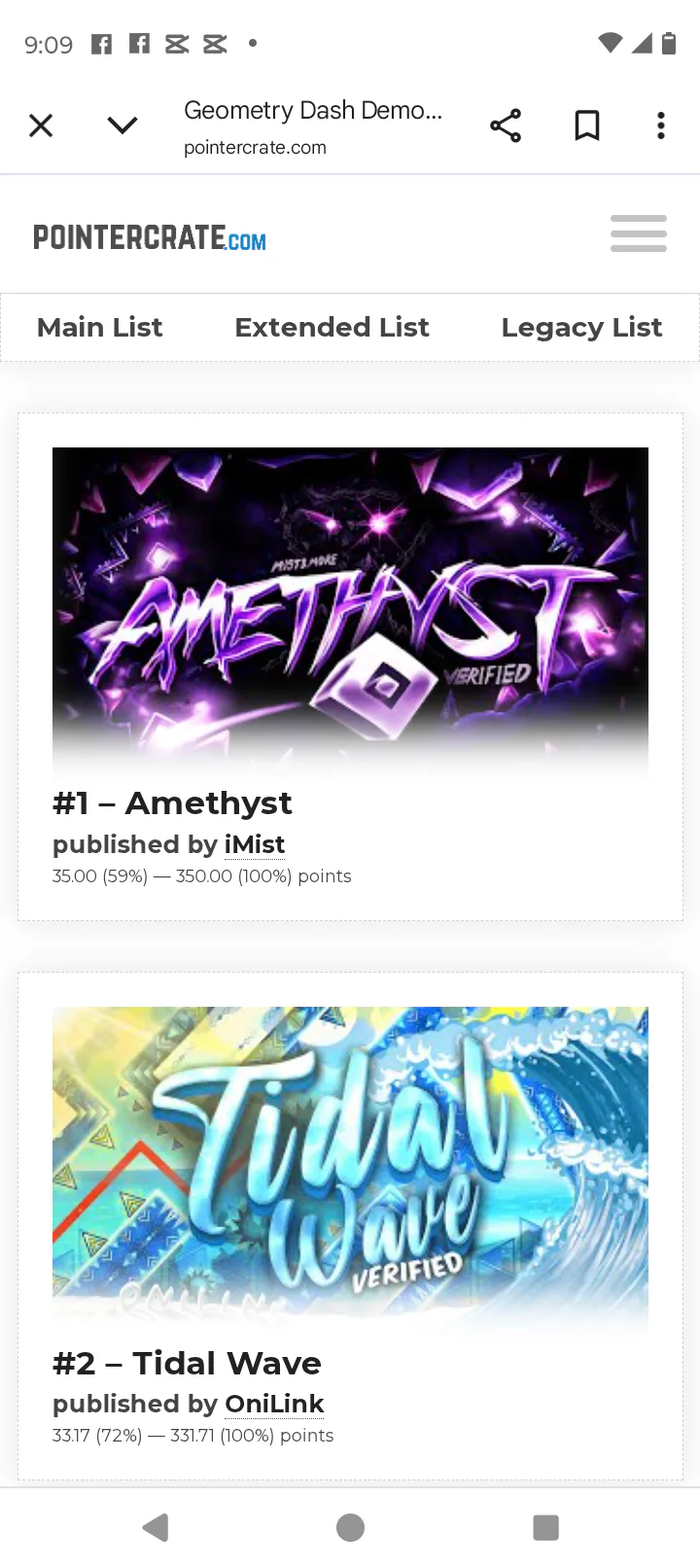This screenshot has width=700, height=1568.
Task: Minimize the tab with the down chevron
Action: (x=122, y=125)
